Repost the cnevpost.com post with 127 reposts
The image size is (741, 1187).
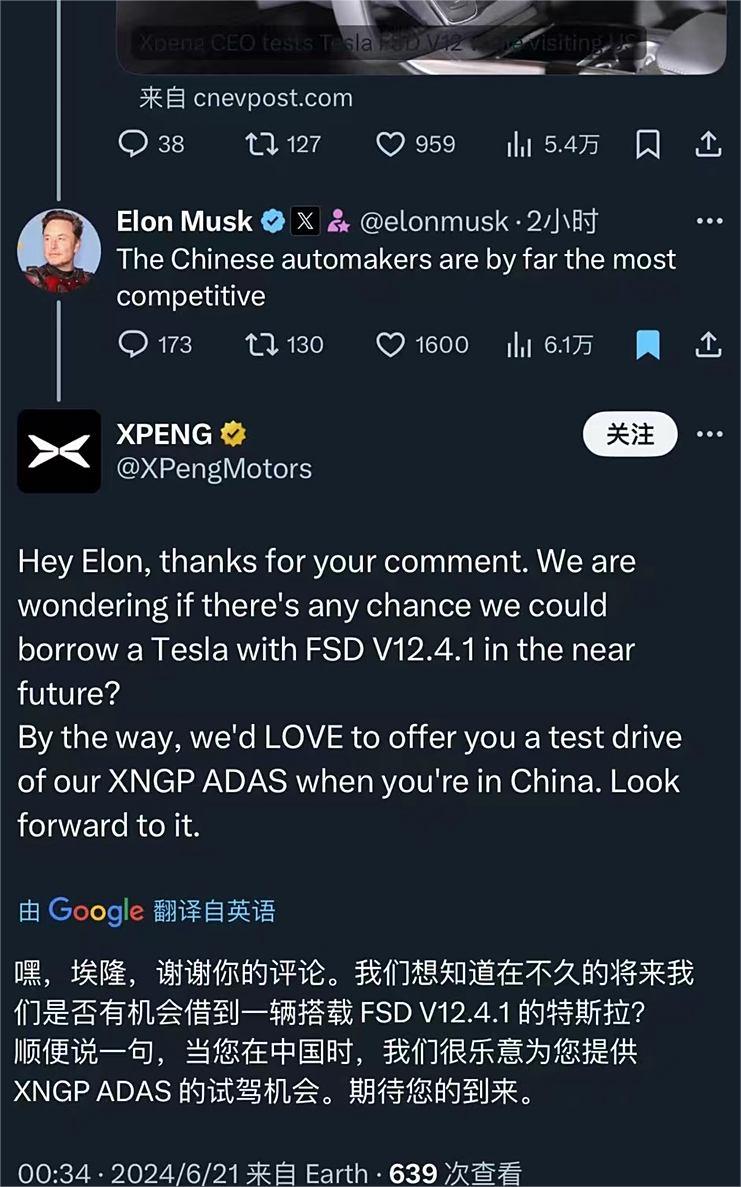262,145
